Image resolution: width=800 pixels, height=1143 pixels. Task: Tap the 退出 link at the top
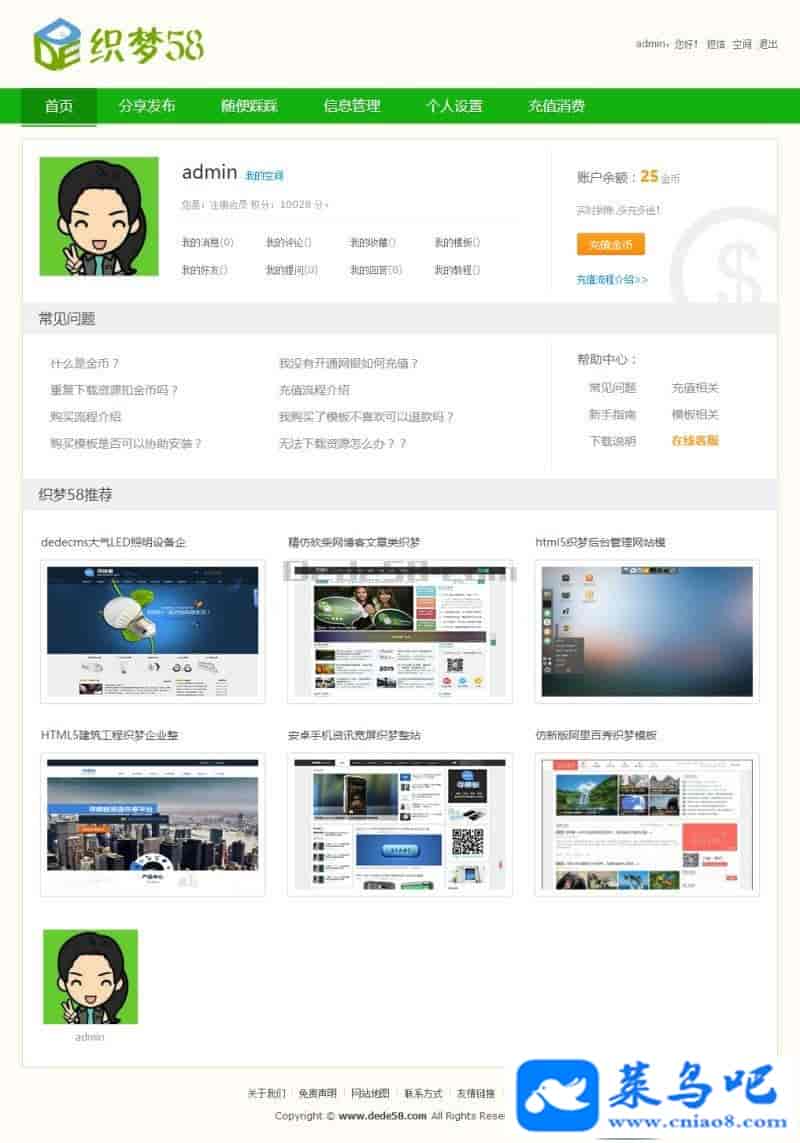pos(768,44)
